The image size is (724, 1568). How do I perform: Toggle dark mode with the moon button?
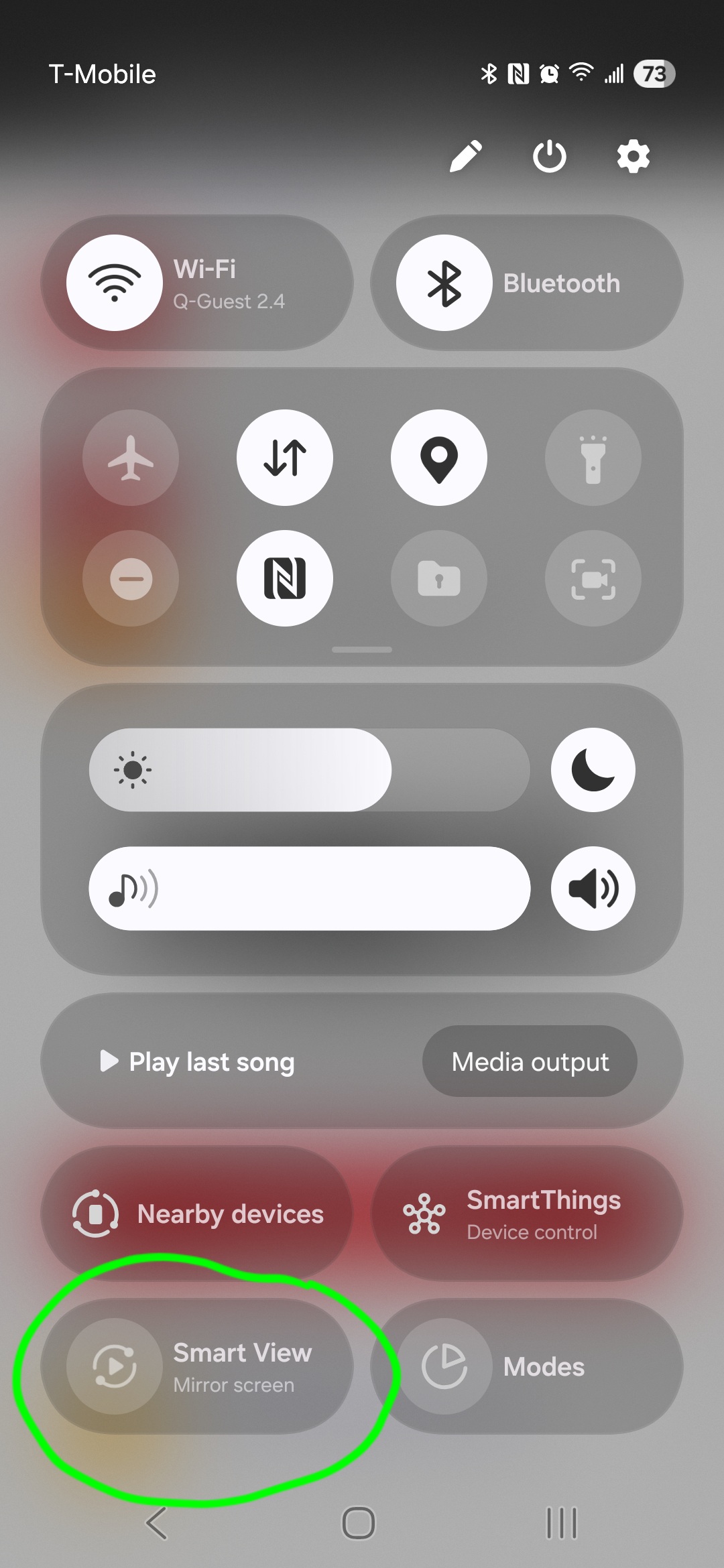593,770
